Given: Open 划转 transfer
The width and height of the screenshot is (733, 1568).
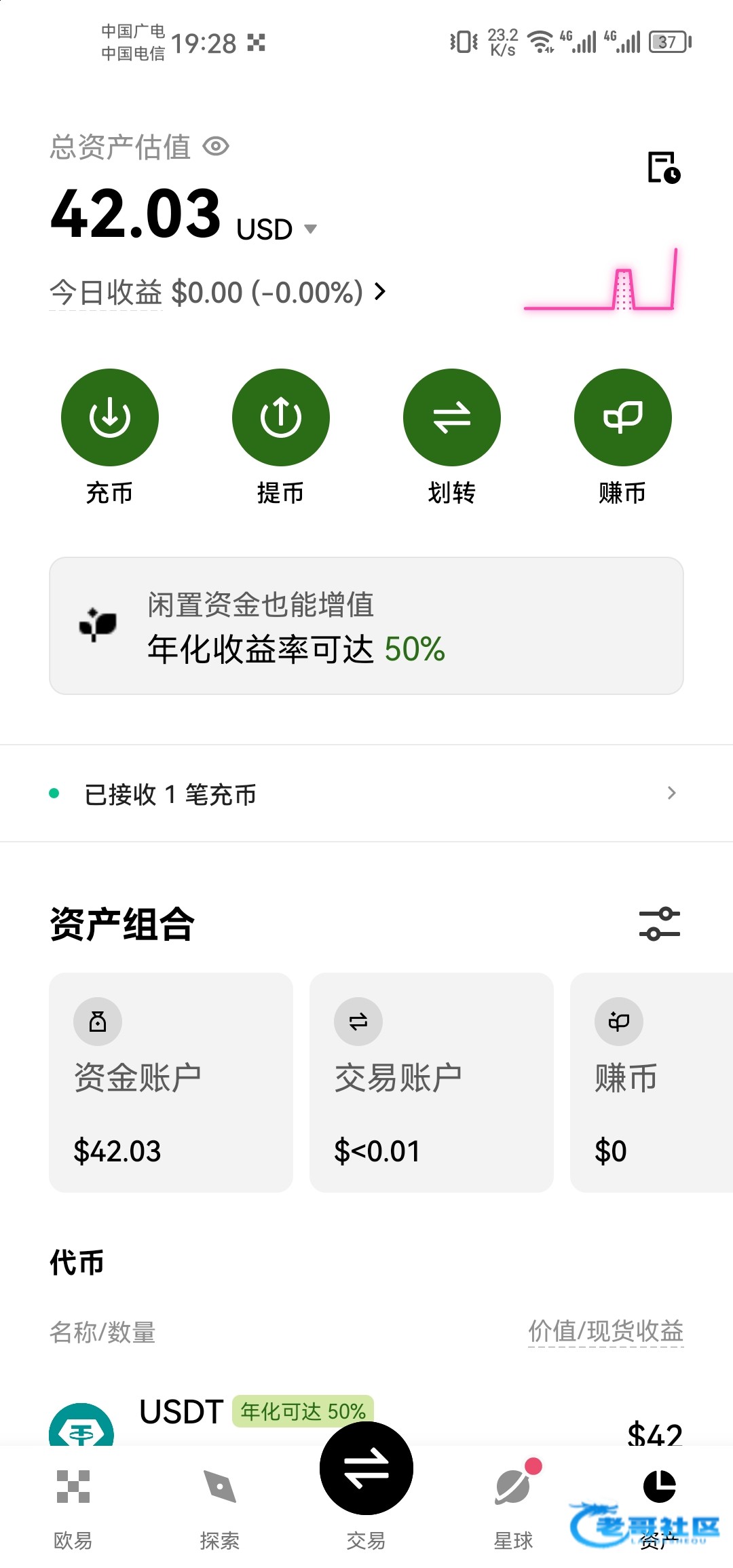Looking at the screenshot, I should (452, 417).
